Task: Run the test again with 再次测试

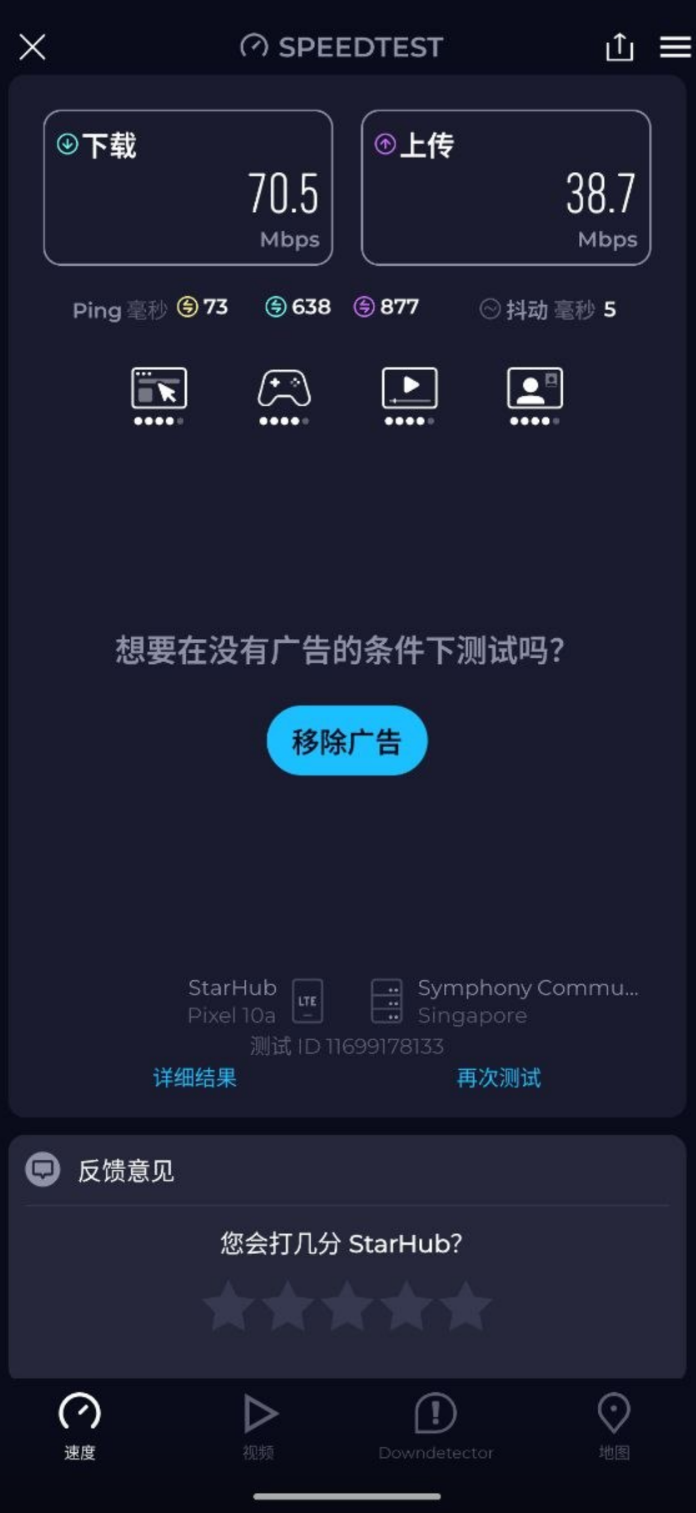Action: point(499,1078)
